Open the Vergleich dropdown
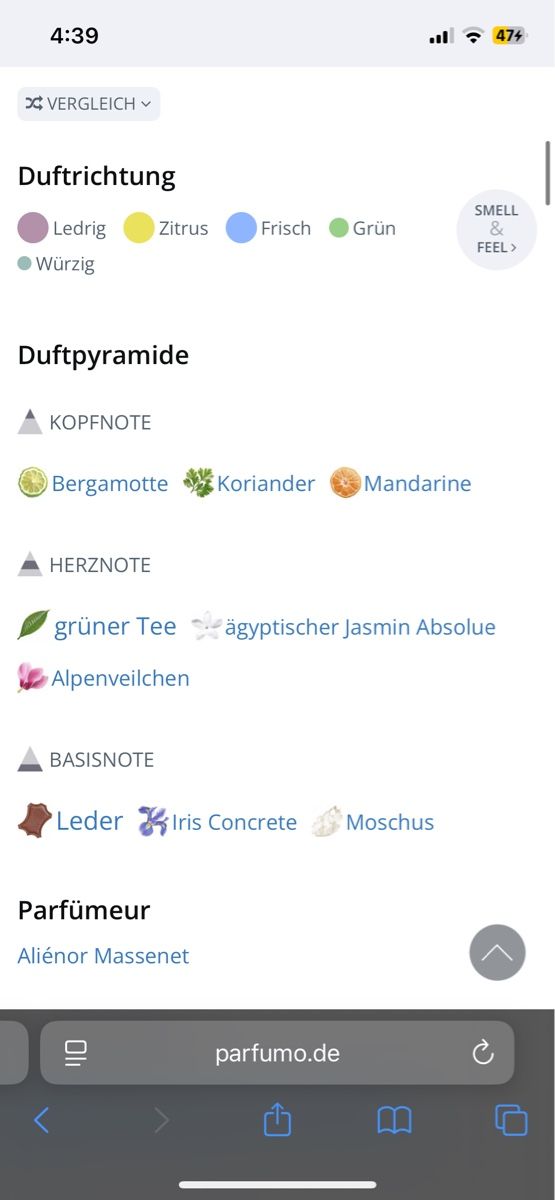The height and width of the screenshot is (1200, 555). point(89,104)
